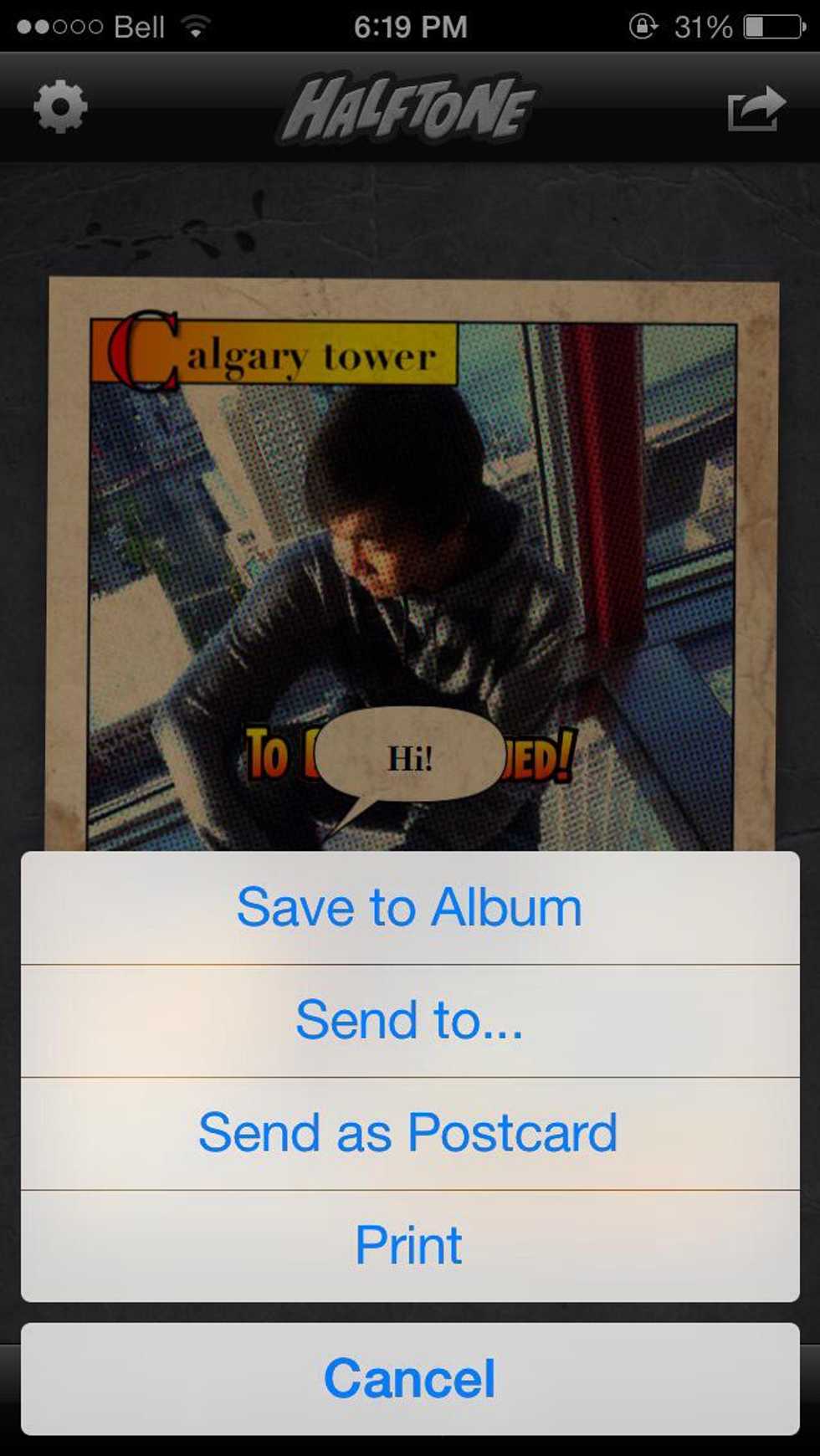Select the Send to... option
Viewport: 820px width, 1456px height.
tap(409, 1020)
